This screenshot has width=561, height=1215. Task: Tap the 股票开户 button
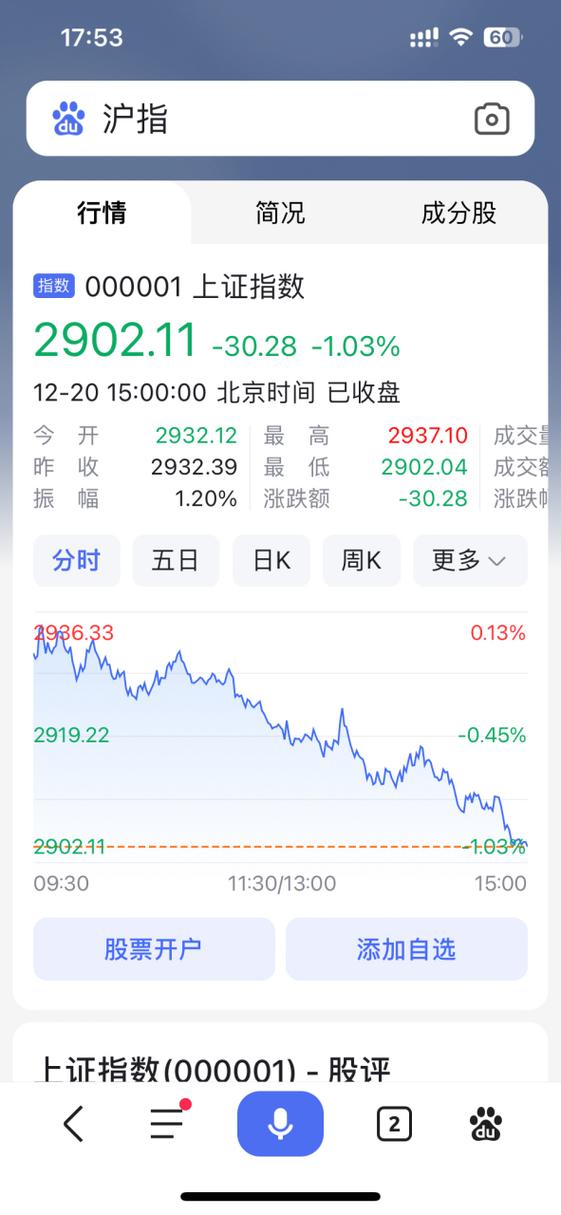(x=154, y=949)
